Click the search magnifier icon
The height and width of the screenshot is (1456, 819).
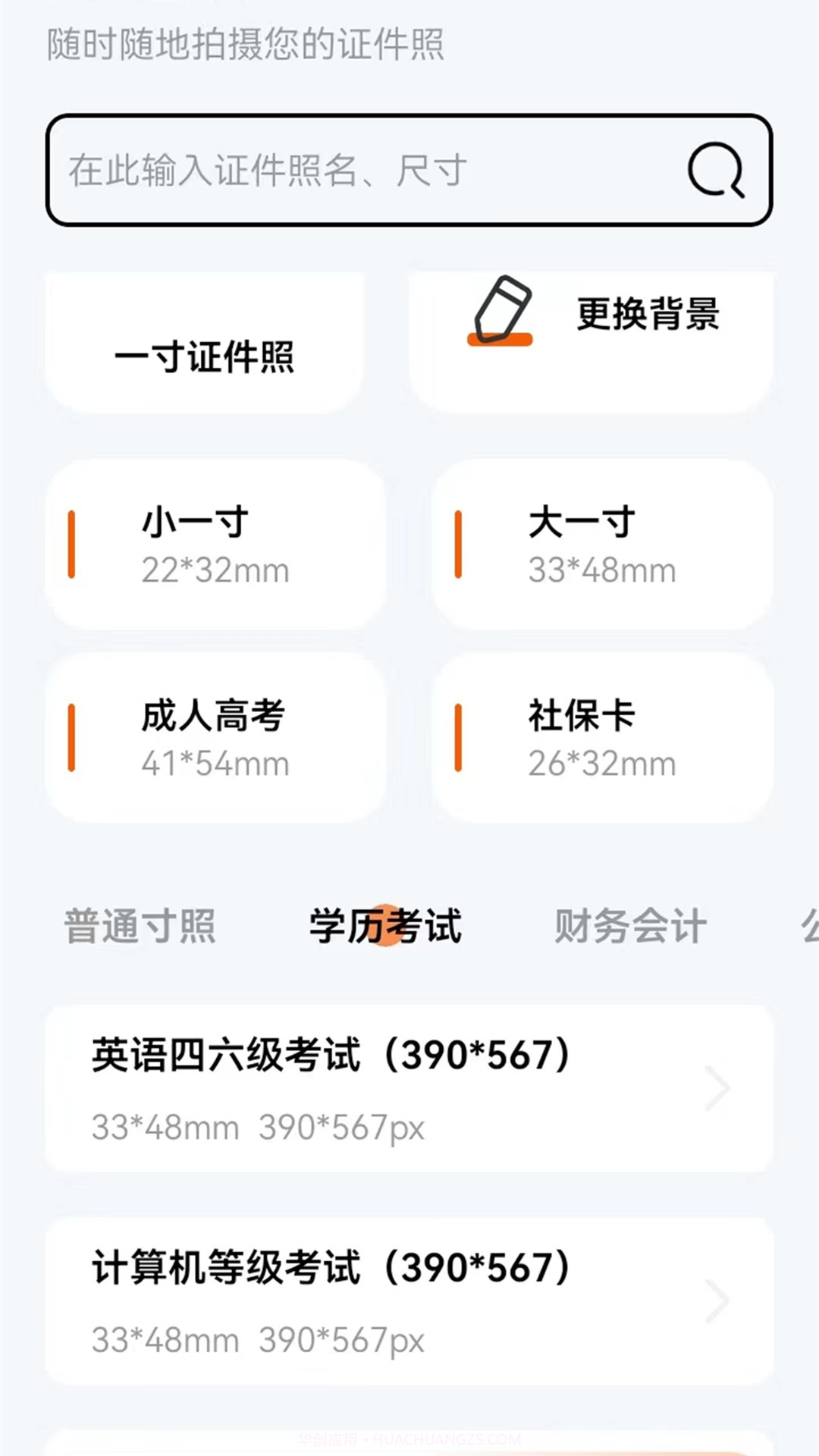point(717,171)
